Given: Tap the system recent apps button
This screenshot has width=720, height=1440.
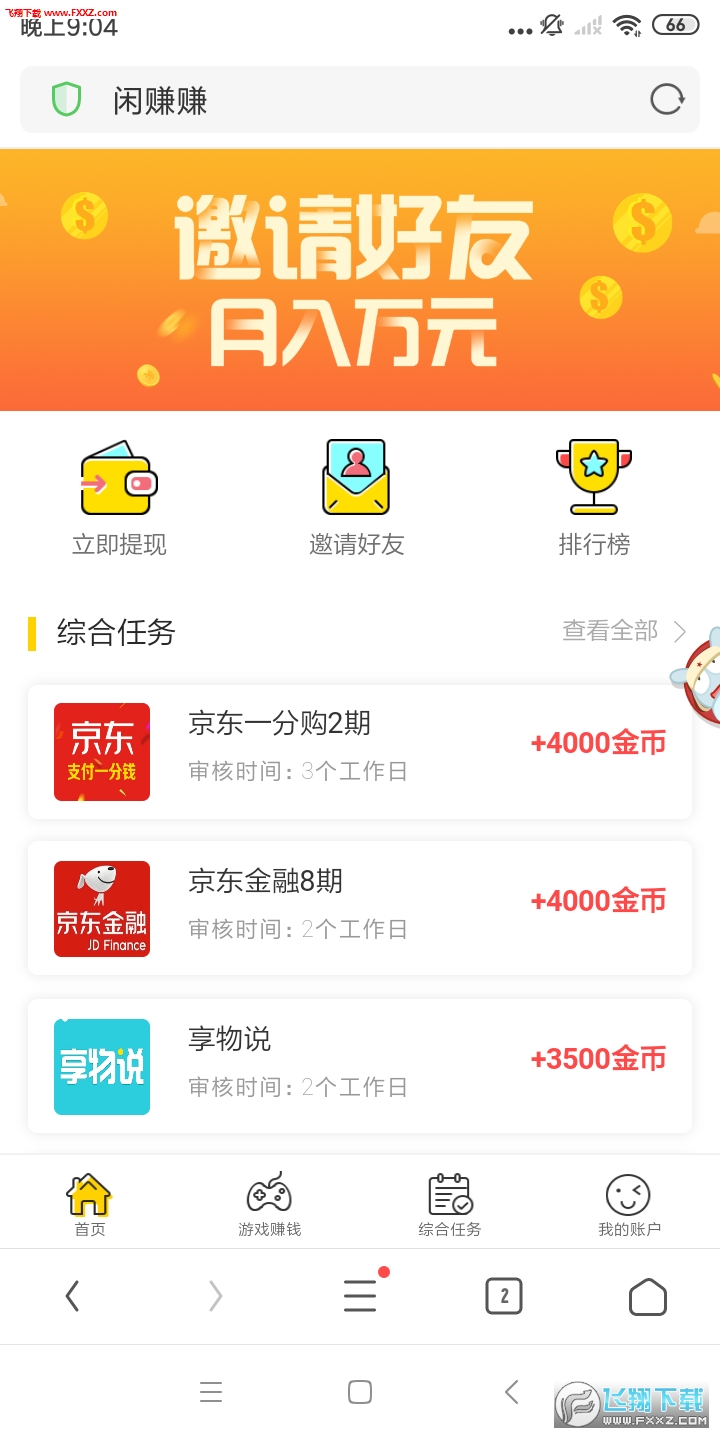Looking at the screenshot, I should pyautogui.click(x=211, y=1392).
